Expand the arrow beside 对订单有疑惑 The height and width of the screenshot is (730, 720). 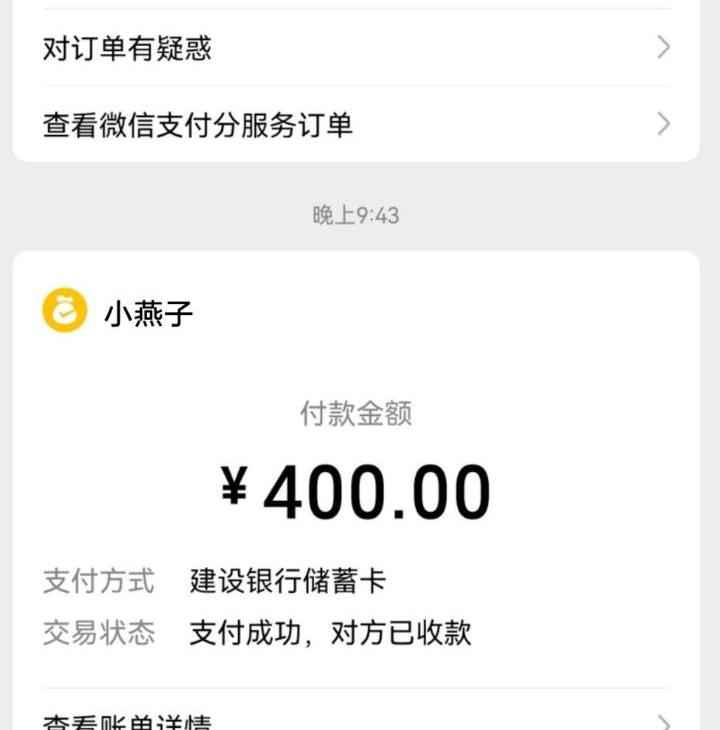tap(662, 47)
